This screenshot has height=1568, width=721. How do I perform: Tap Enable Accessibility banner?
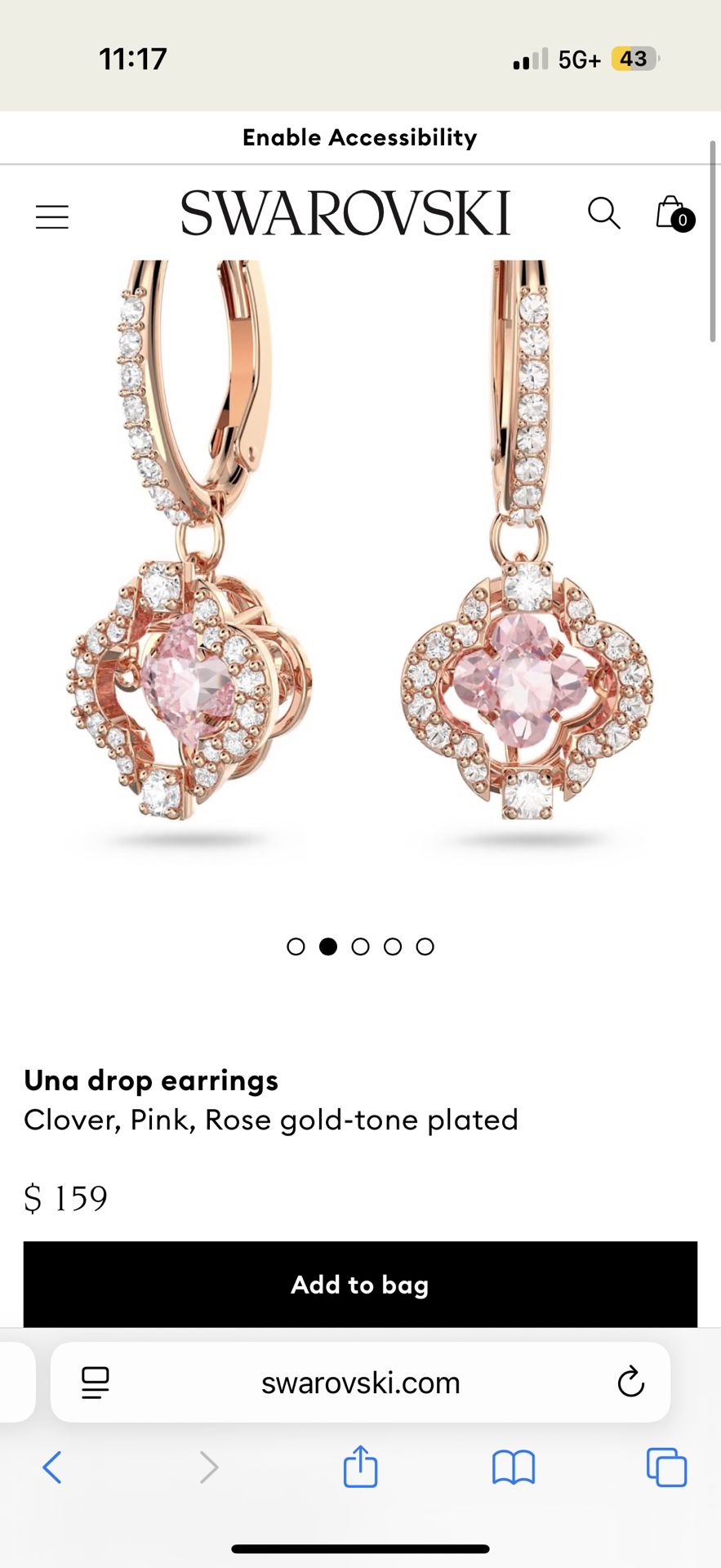360,137
